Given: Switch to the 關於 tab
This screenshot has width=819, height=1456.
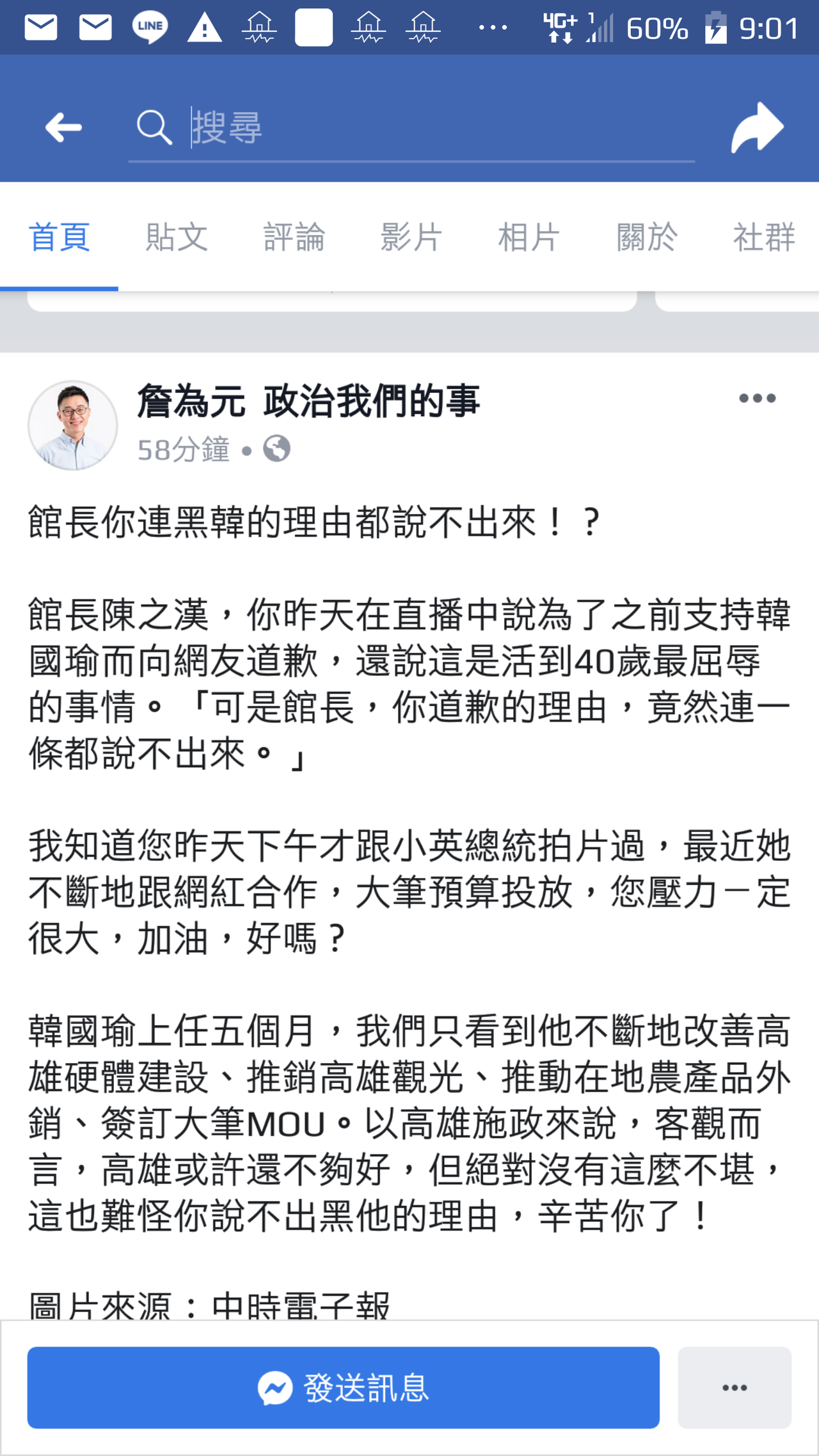Looking at the screenshot, I should tap(646, 237).
